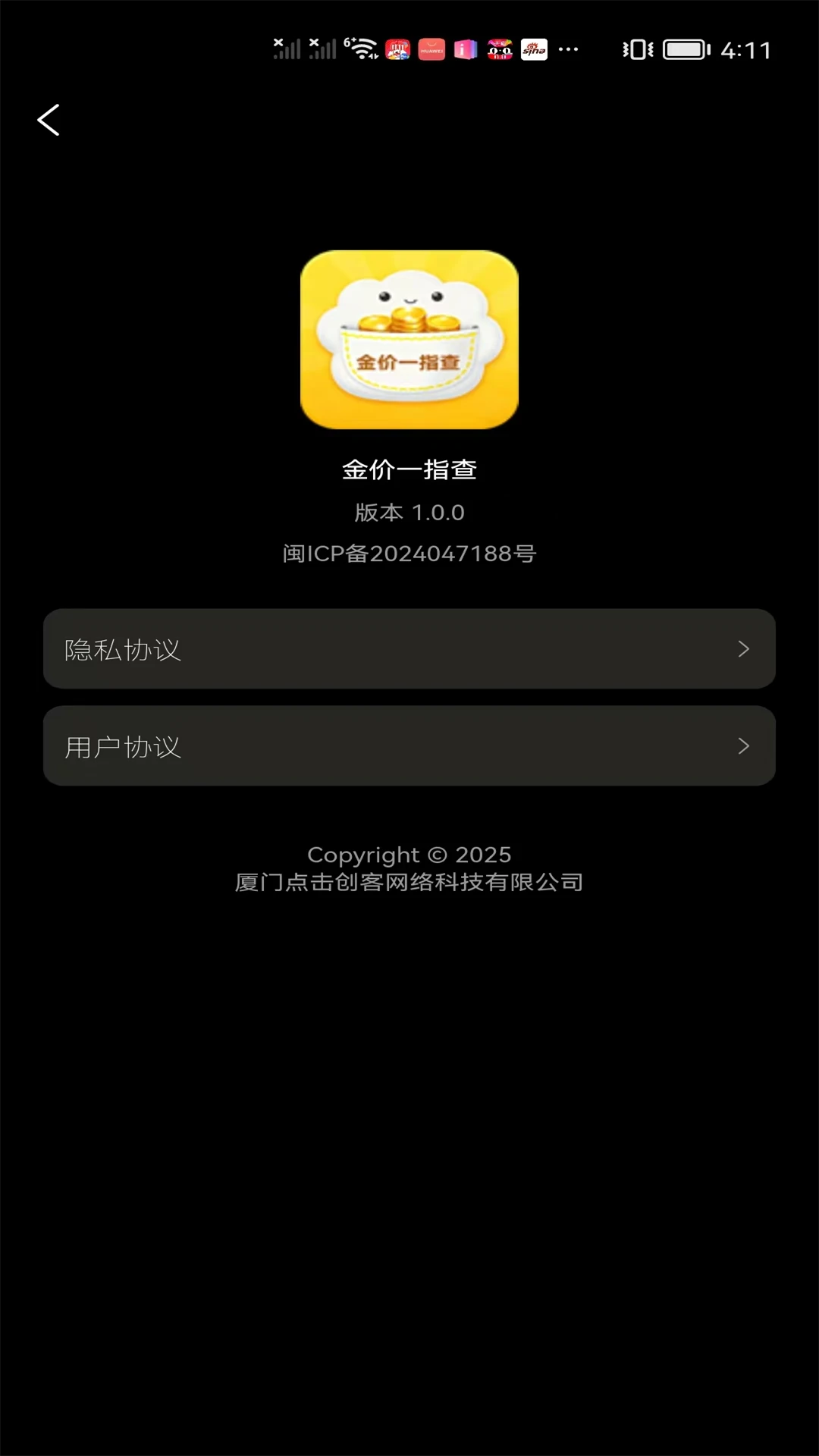
Task: Tap the 用户协议 row
Action: tap(409, 746)
